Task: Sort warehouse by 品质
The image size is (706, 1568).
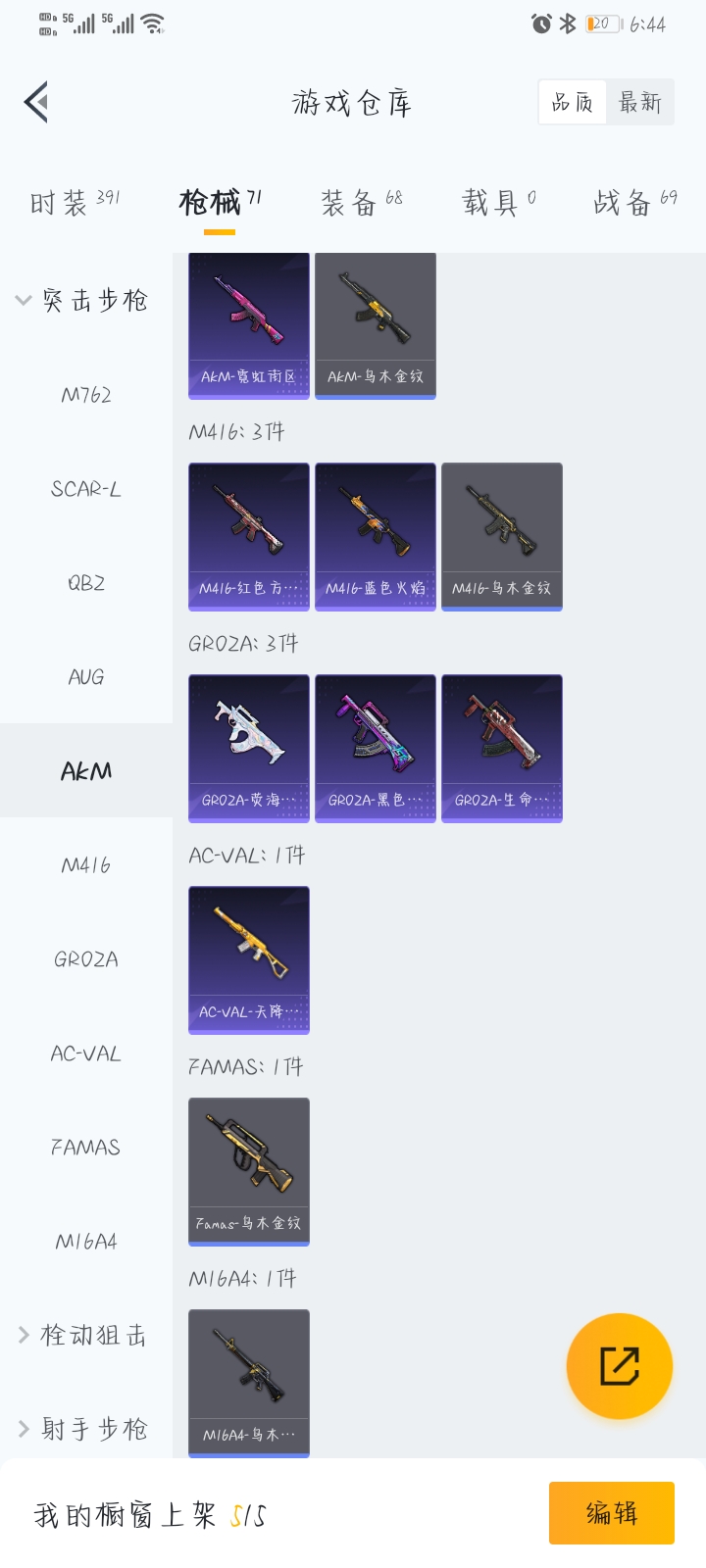Action: coord(573,102)
